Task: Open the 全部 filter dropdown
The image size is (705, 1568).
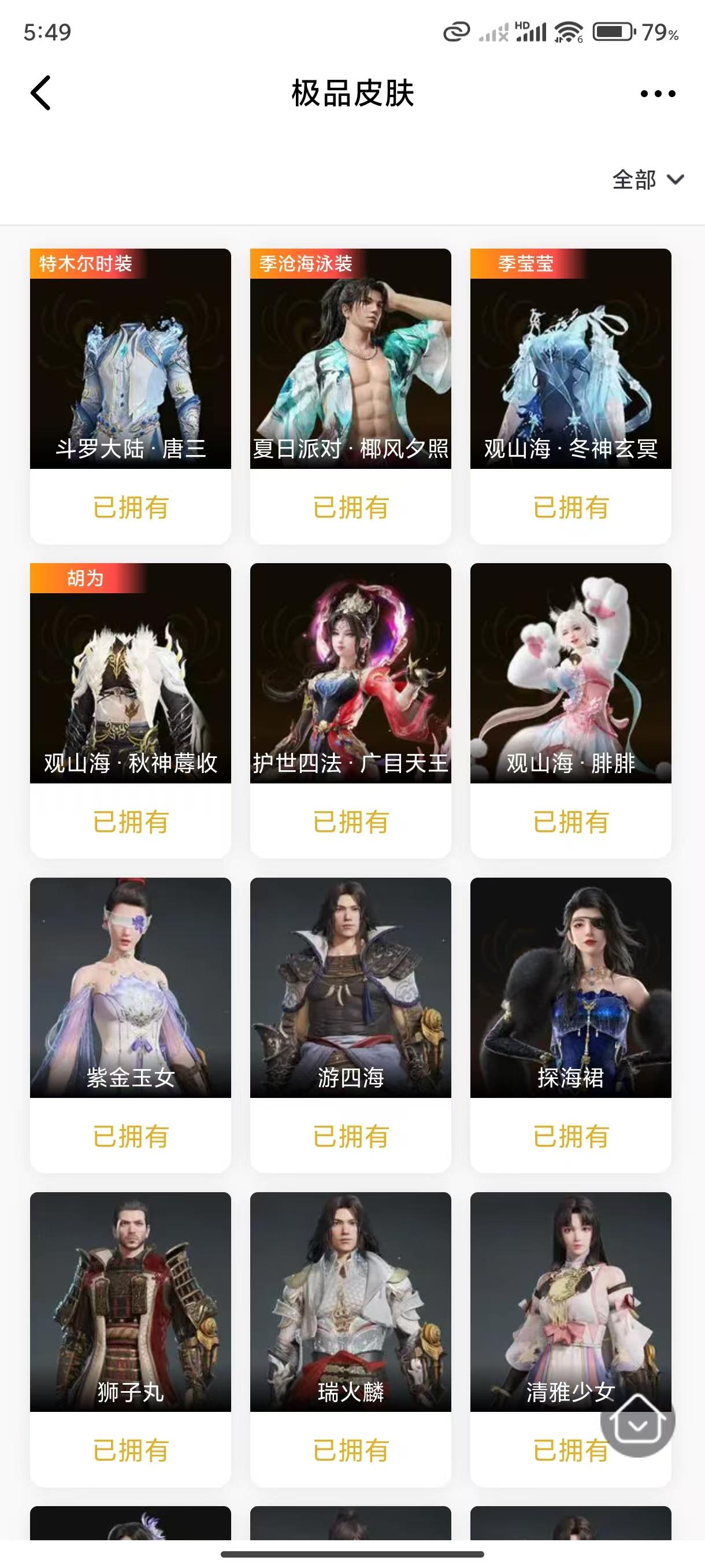Action: [634, 180]
